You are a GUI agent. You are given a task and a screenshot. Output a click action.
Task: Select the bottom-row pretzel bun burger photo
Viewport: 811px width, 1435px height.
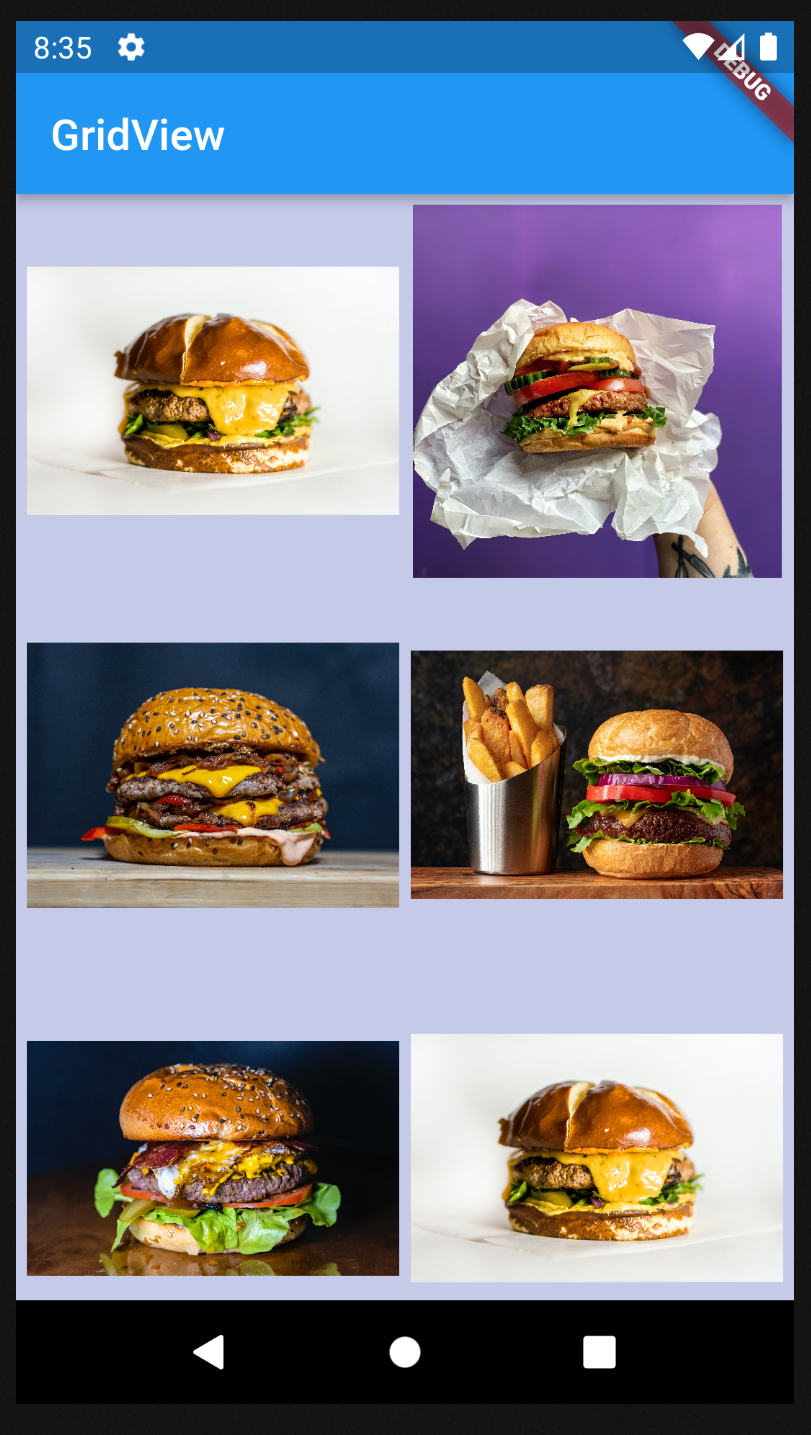point(597,1158)
